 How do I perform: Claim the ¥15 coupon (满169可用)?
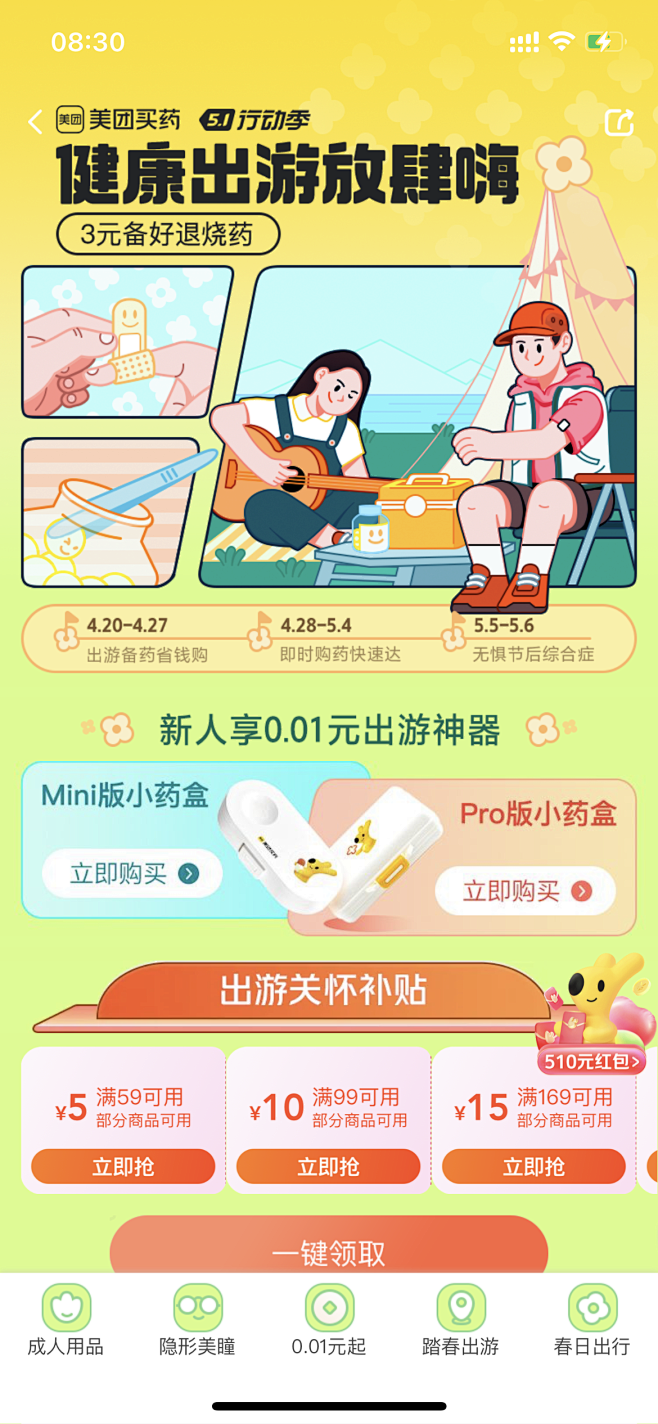coord(533,1166)
